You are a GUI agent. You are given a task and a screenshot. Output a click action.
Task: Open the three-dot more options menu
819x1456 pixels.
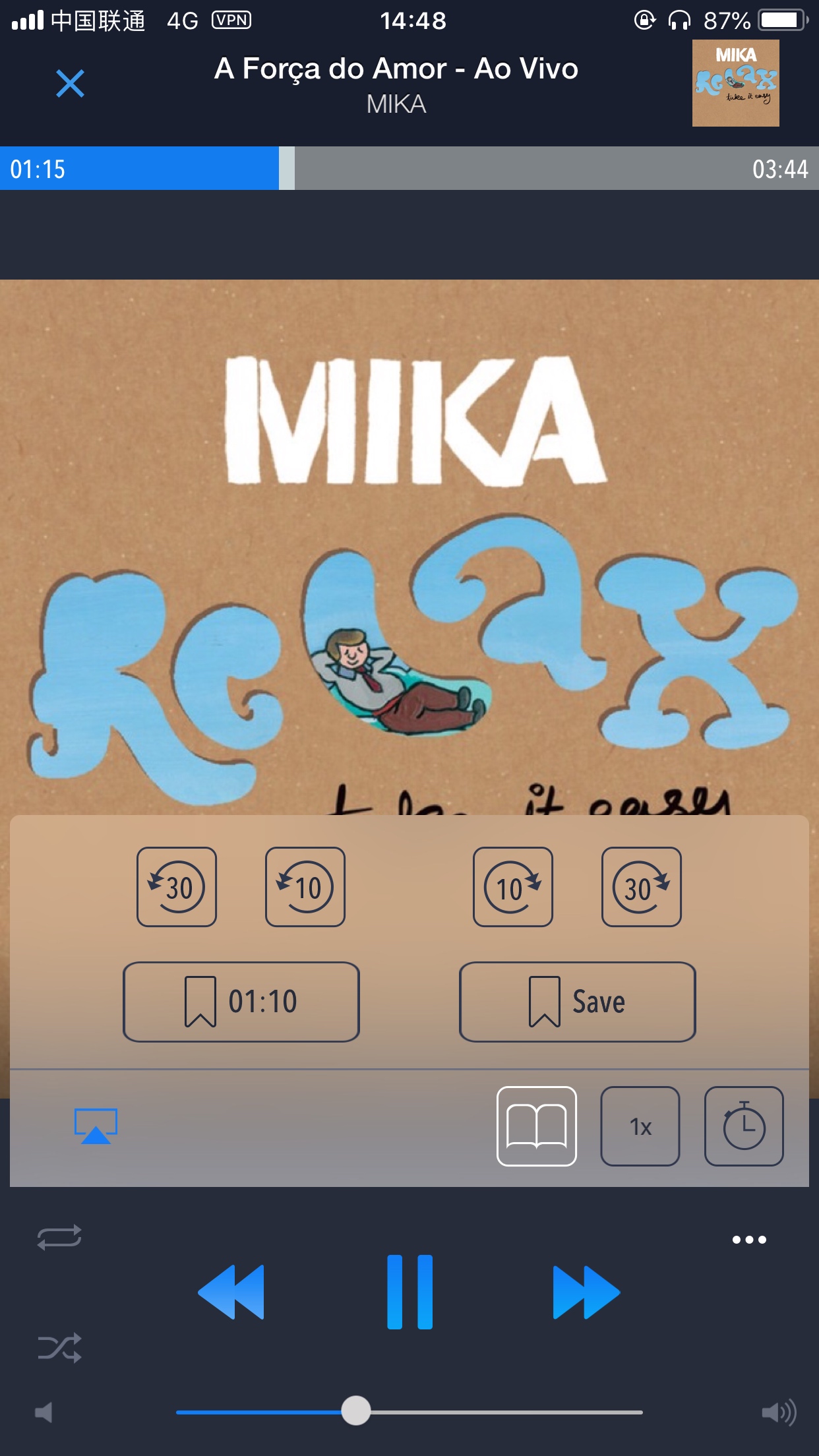coord(749,1240)
